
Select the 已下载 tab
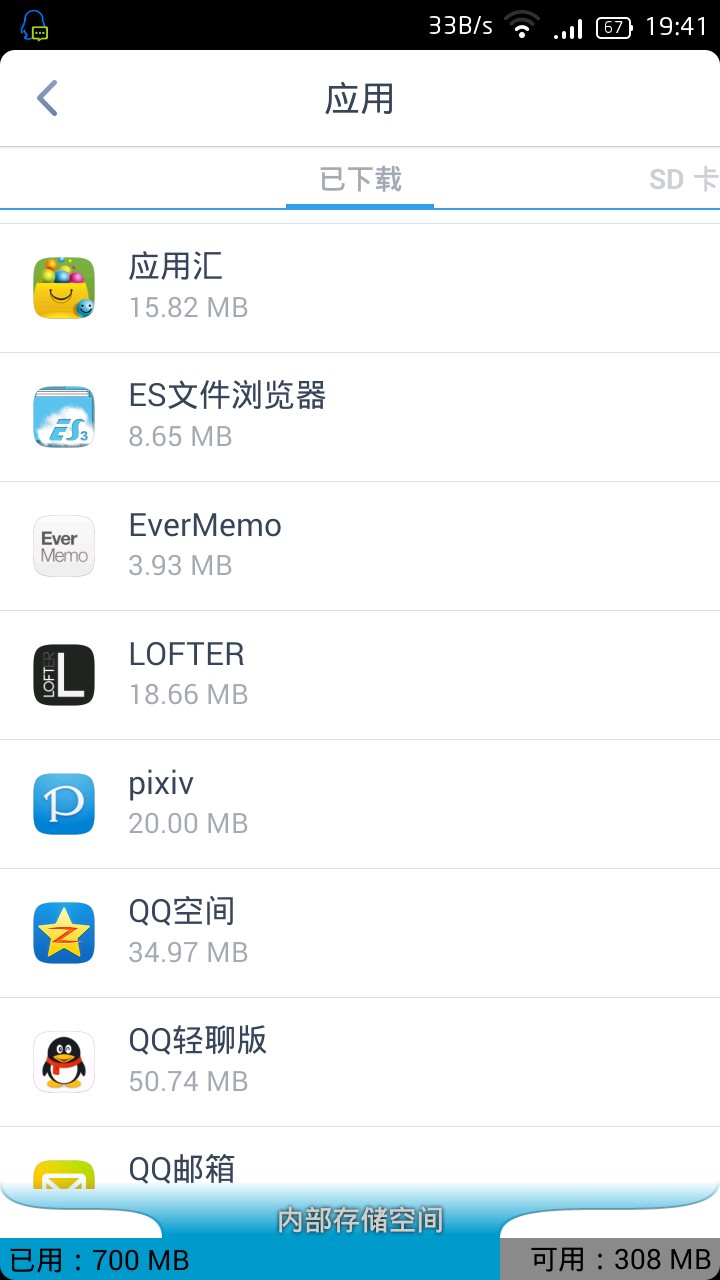[360, 180]
